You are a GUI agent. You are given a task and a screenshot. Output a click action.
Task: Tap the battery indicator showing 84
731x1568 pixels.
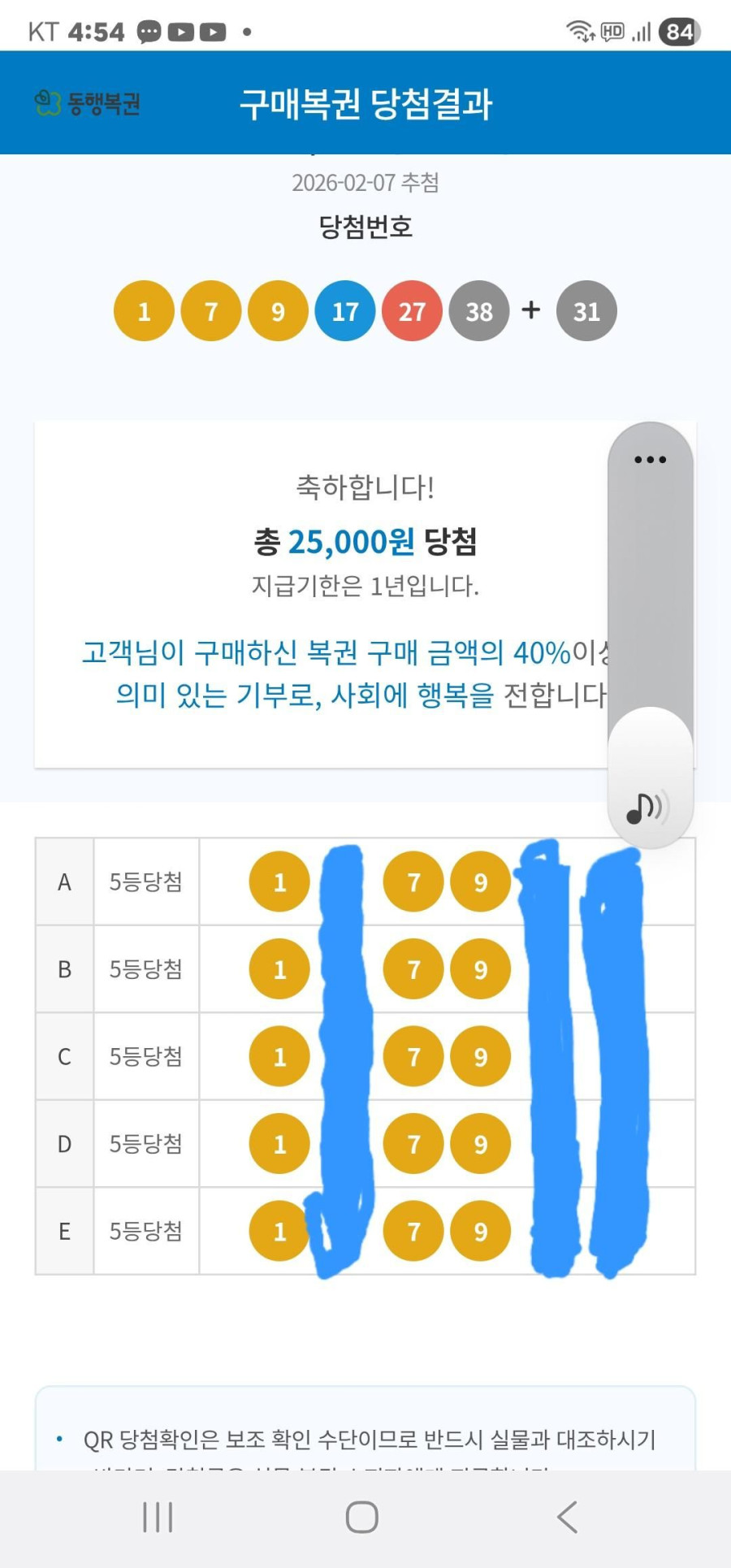pyautogui.click(x=679, y=32)
